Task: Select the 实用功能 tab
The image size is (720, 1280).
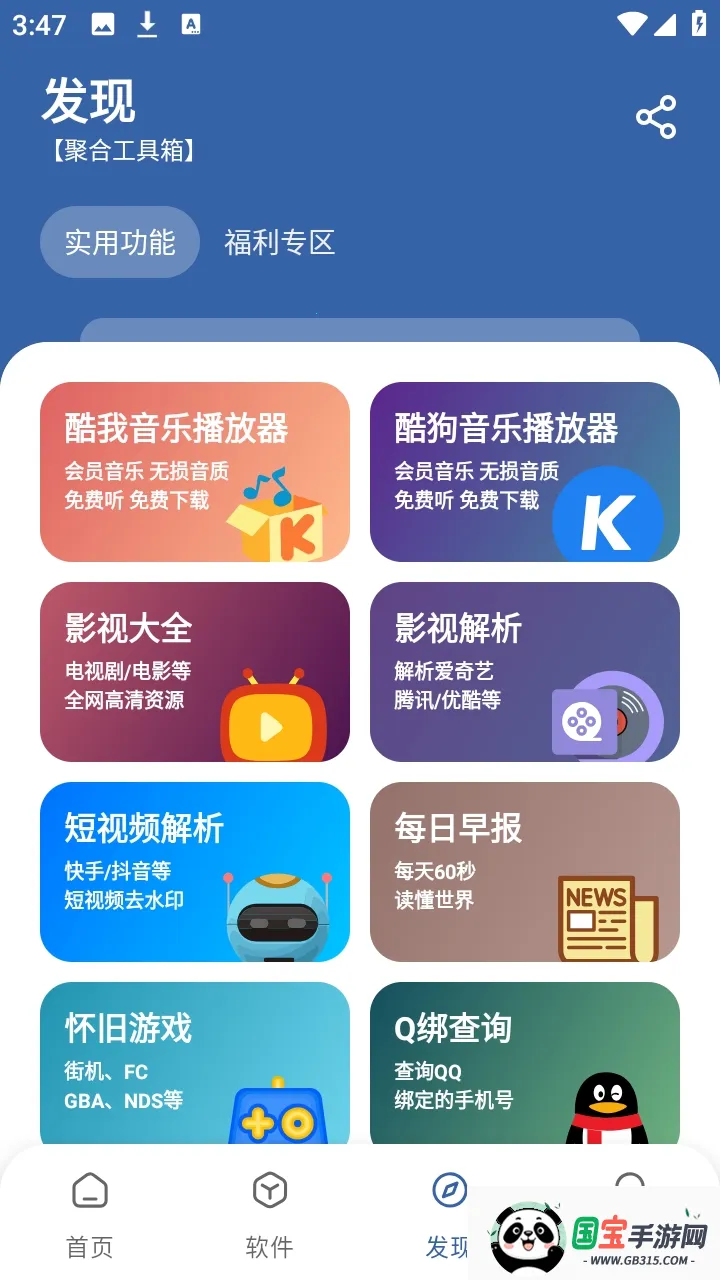Action: click(x=120, y=242)
